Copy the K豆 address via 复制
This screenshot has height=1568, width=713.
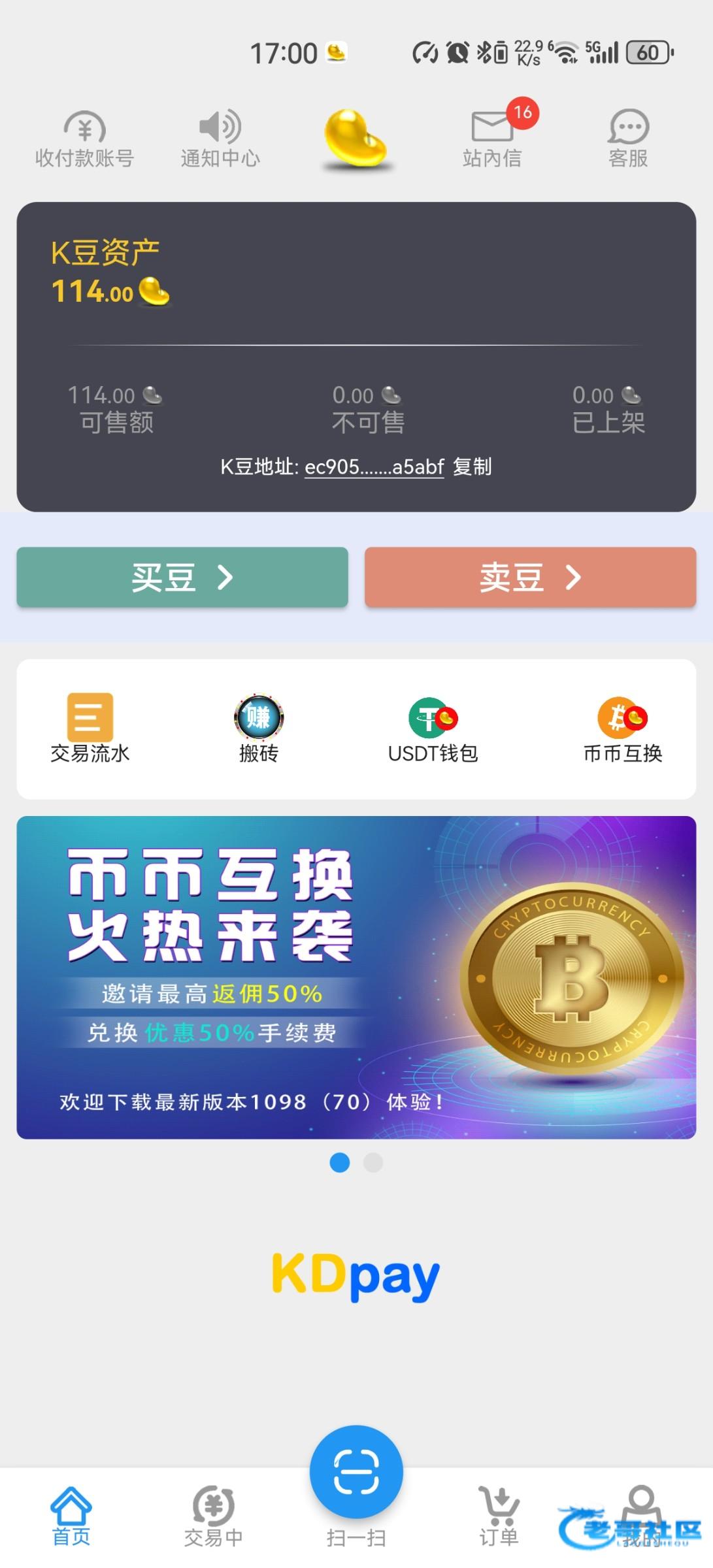(472, 466)
